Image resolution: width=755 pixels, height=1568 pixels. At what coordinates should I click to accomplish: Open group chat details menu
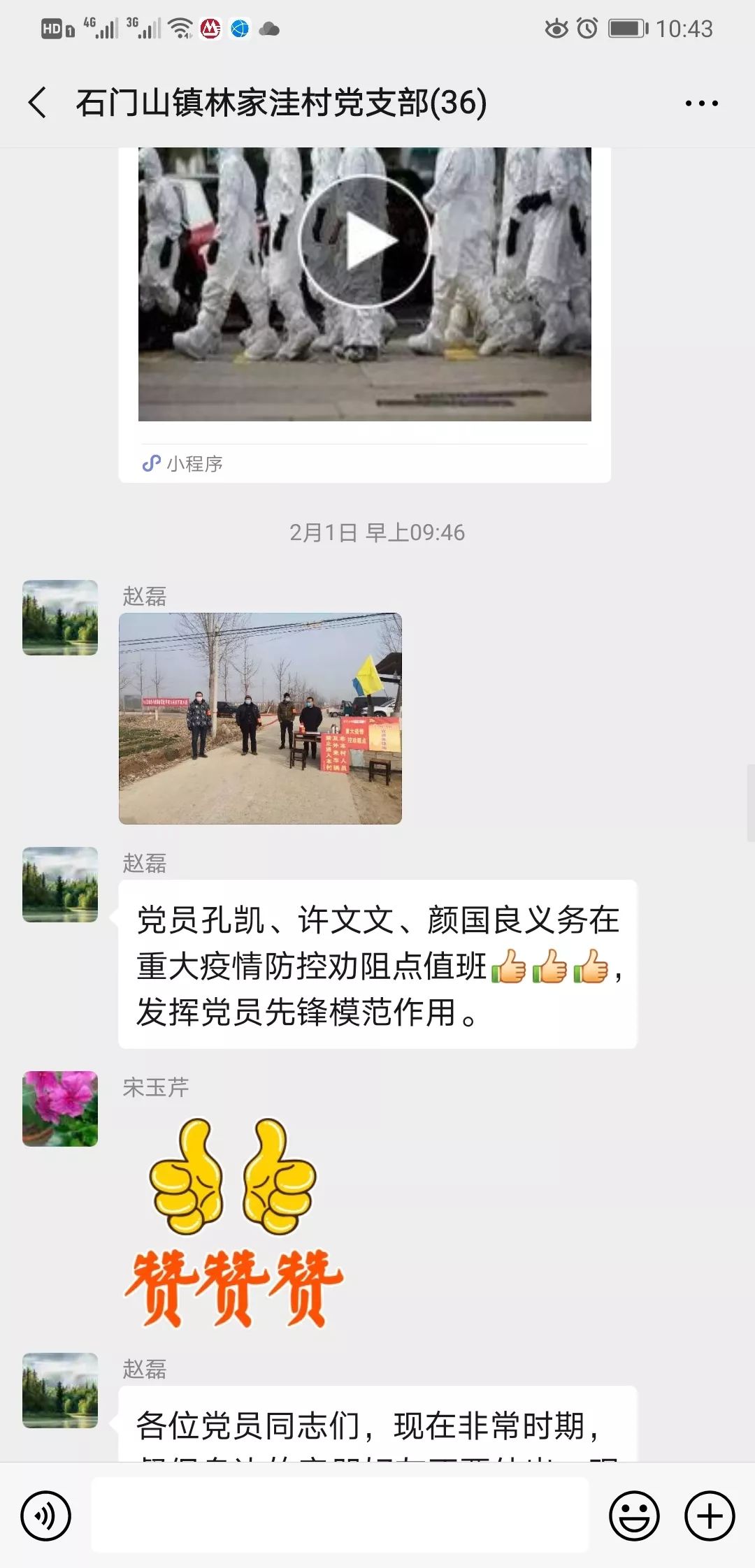tap(701, 103)
